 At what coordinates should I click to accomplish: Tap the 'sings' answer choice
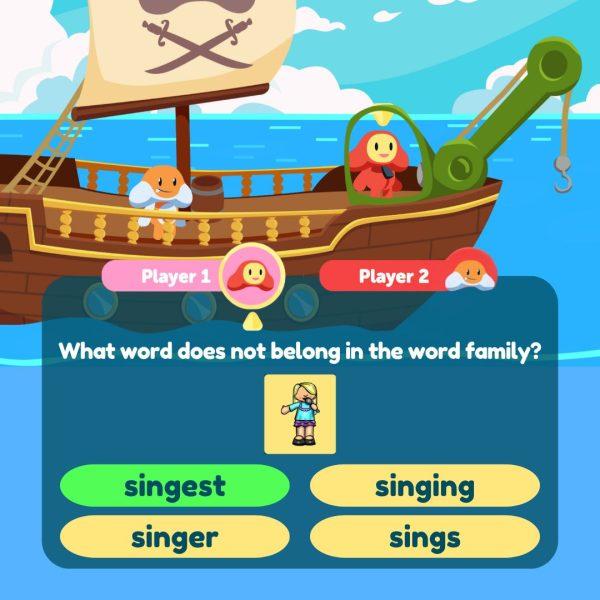[425, 538]
